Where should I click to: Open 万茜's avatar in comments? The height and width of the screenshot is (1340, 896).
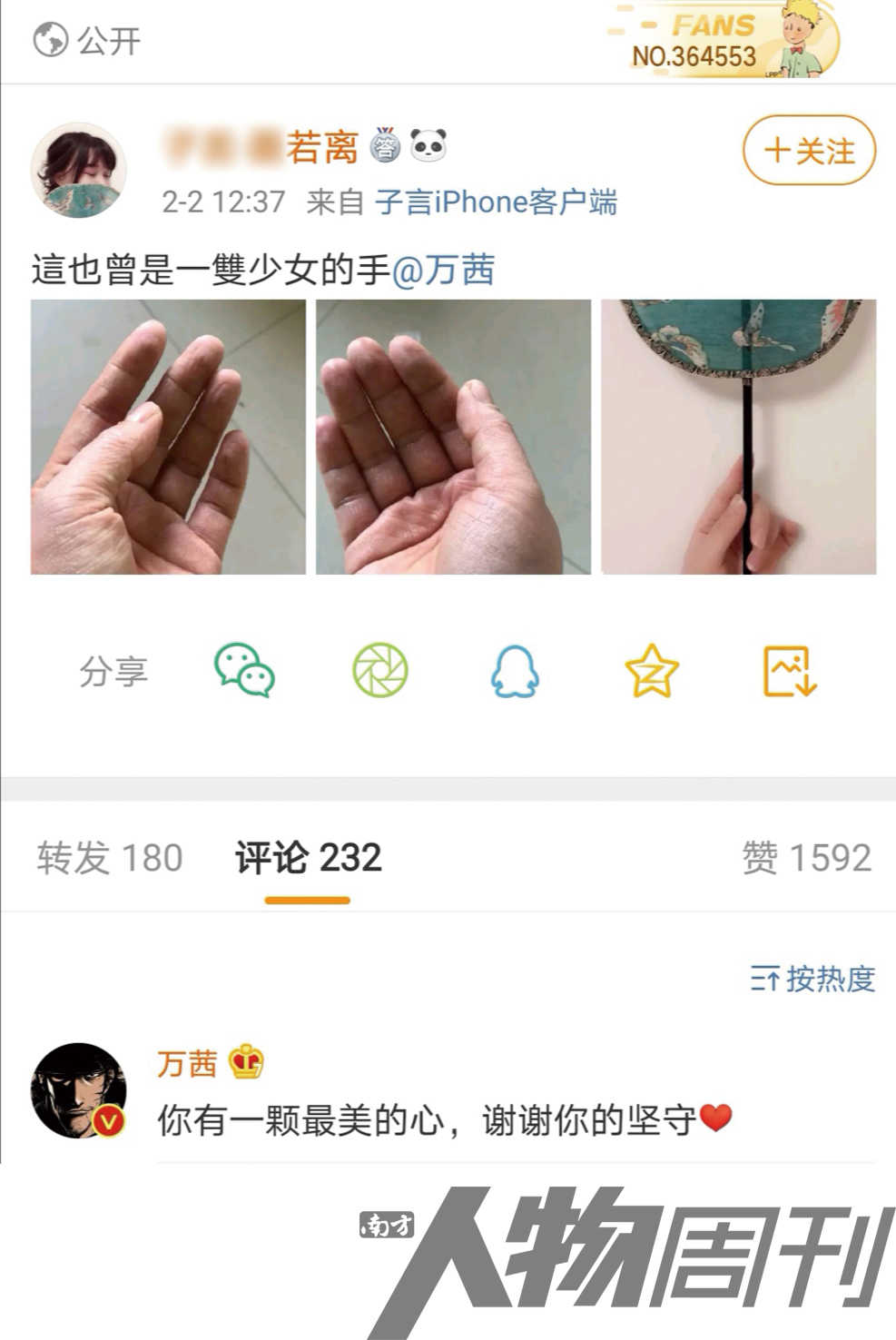(79, 1090)
